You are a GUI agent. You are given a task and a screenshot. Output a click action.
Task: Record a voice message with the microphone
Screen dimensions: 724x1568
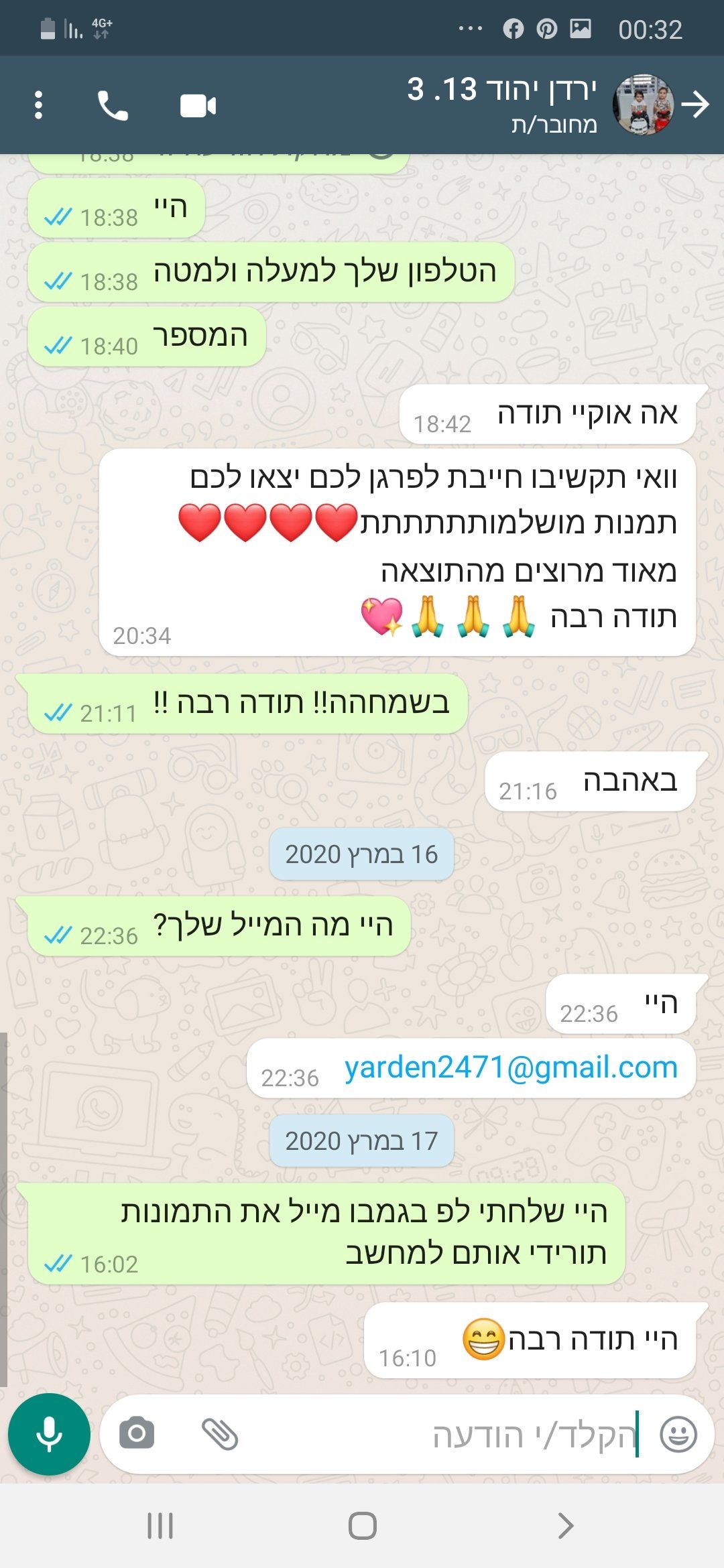(x=49, y=1434)
